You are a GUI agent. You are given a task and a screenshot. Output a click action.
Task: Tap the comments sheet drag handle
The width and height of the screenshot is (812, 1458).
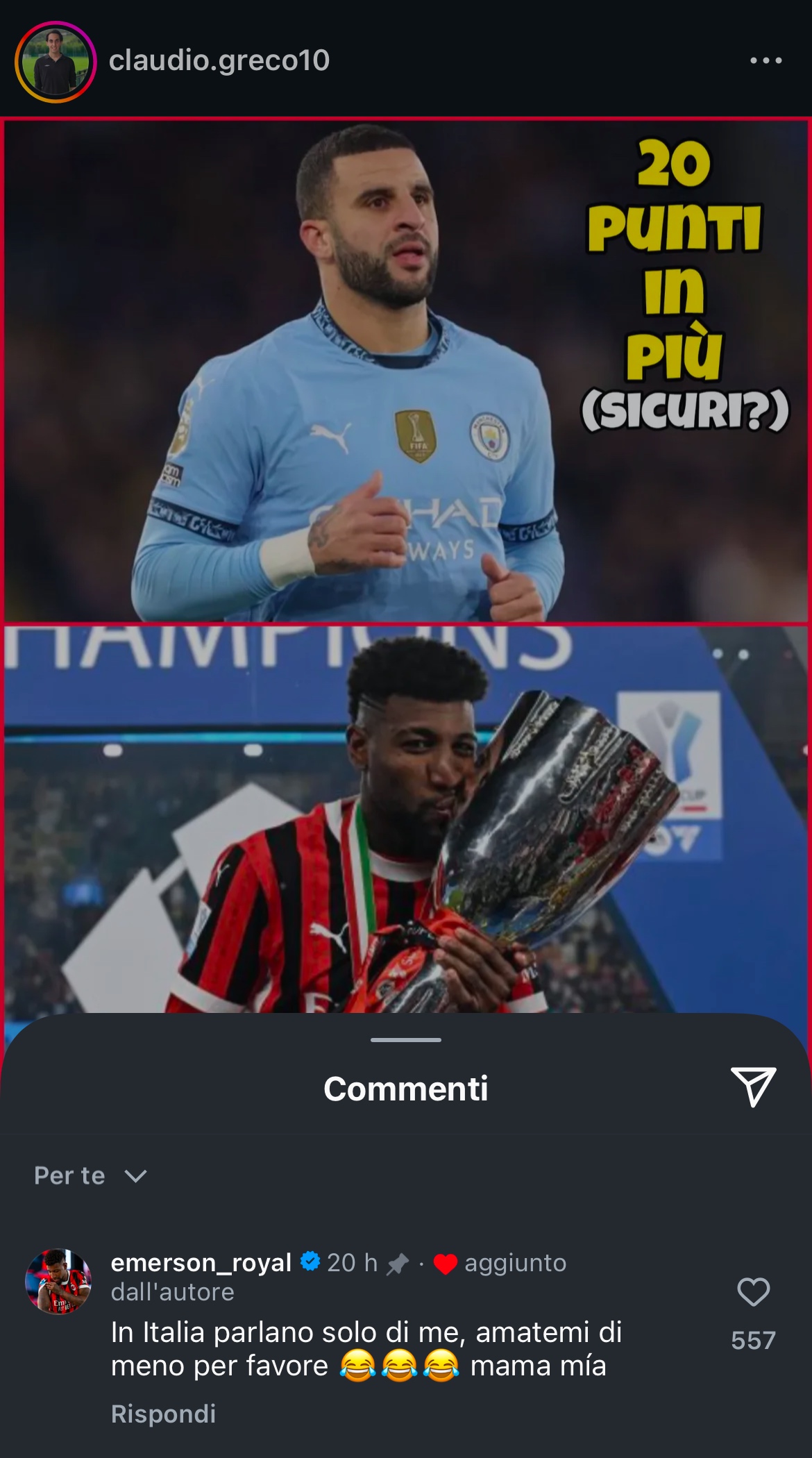(406, 1039)
